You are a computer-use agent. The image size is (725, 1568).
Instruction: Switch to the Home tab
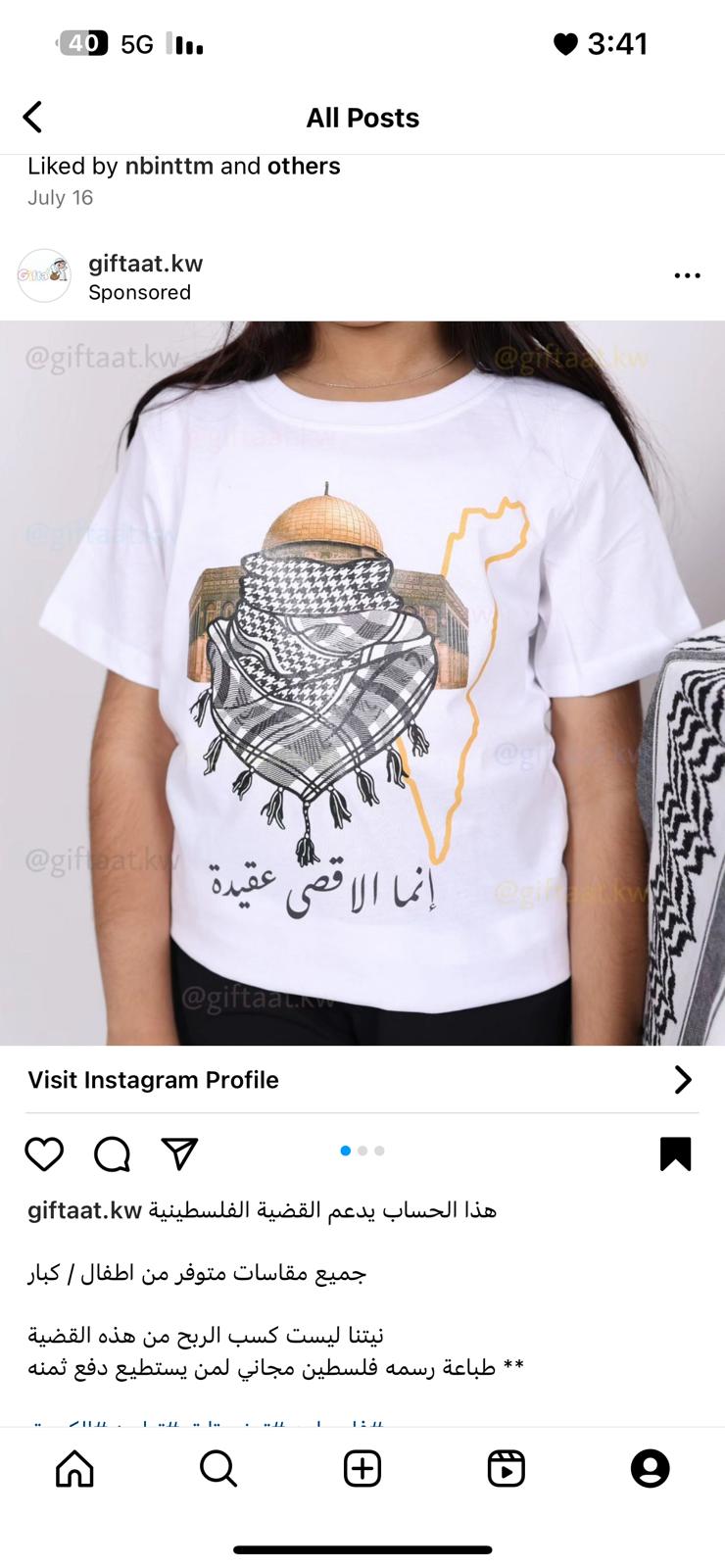pos(74,1468)
